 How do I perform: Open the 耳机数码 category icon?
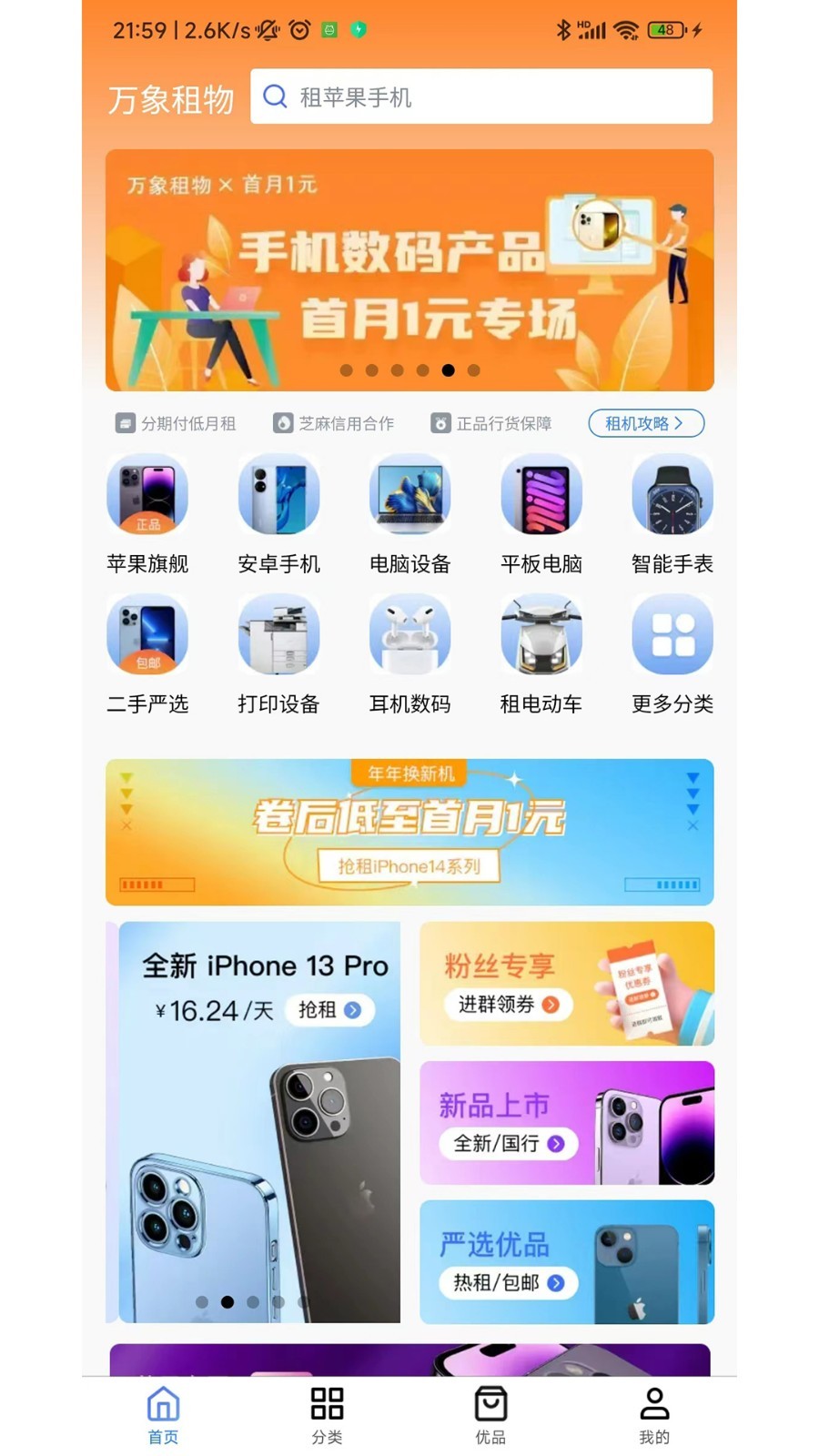point(409,634)
